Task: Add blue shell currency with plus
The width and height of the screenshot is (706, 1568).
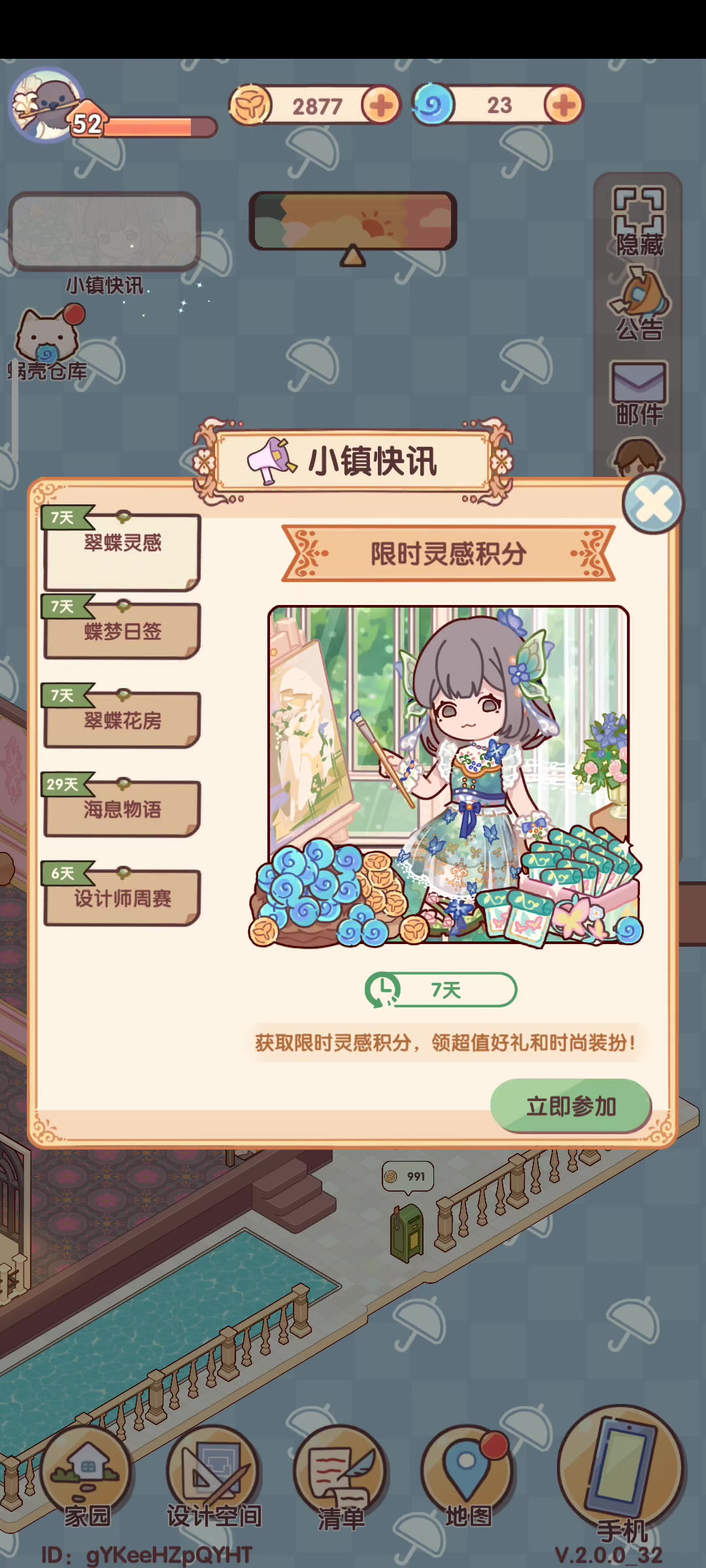Action: [563, 105]
